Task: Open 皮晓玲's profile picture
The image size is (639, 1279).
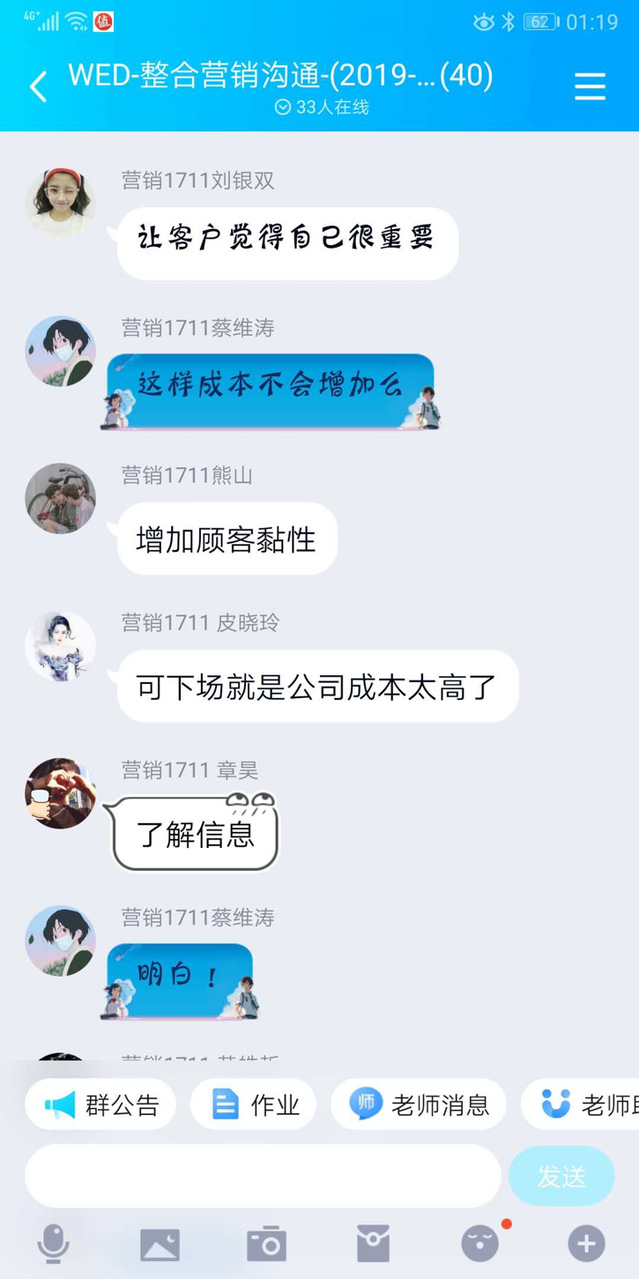Action: pos(60,646)
